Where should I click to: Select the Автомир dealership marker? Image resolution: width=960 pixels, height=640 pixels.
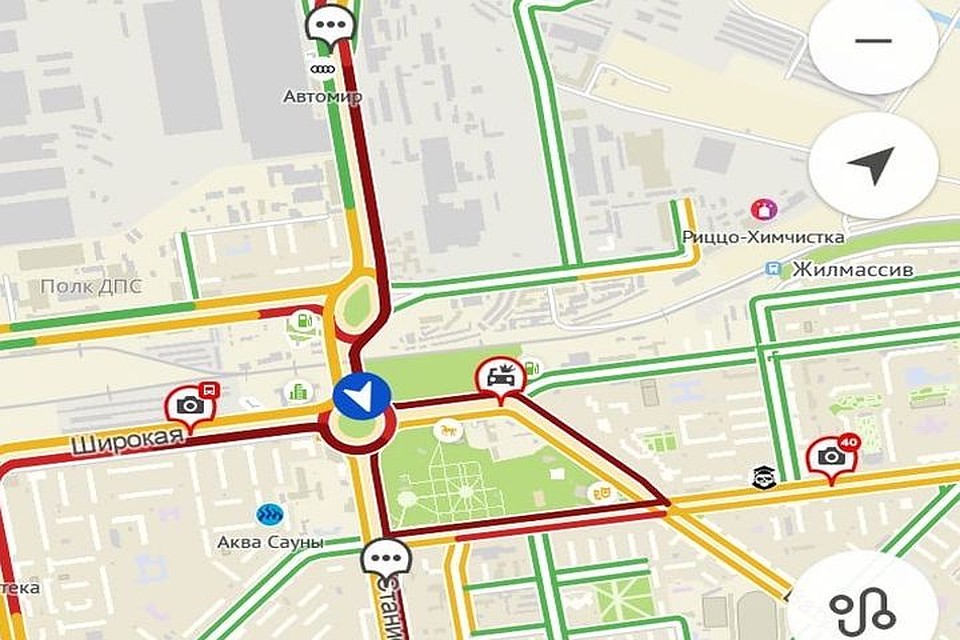[322, 68]
